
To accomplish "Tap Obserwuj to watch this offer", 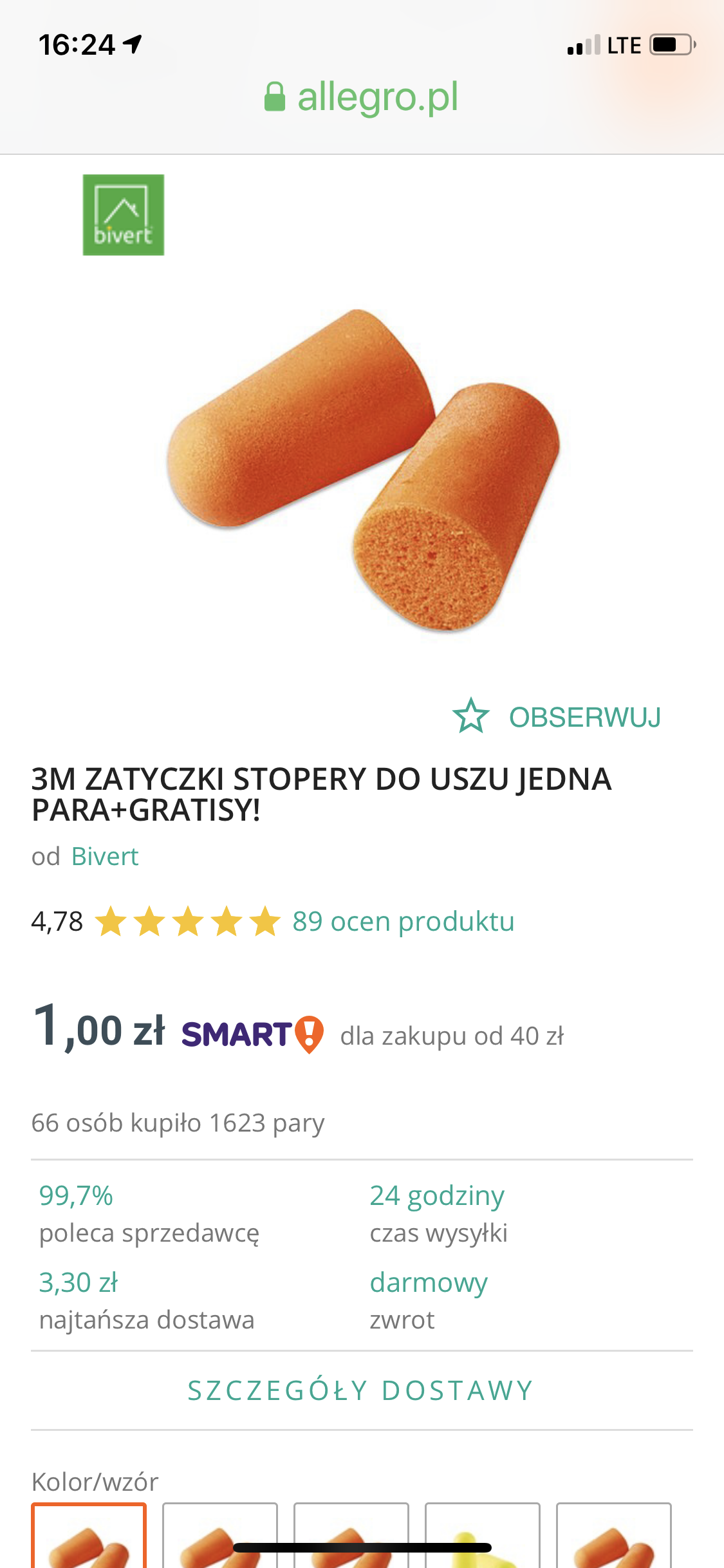I will (x=557, y=717).
